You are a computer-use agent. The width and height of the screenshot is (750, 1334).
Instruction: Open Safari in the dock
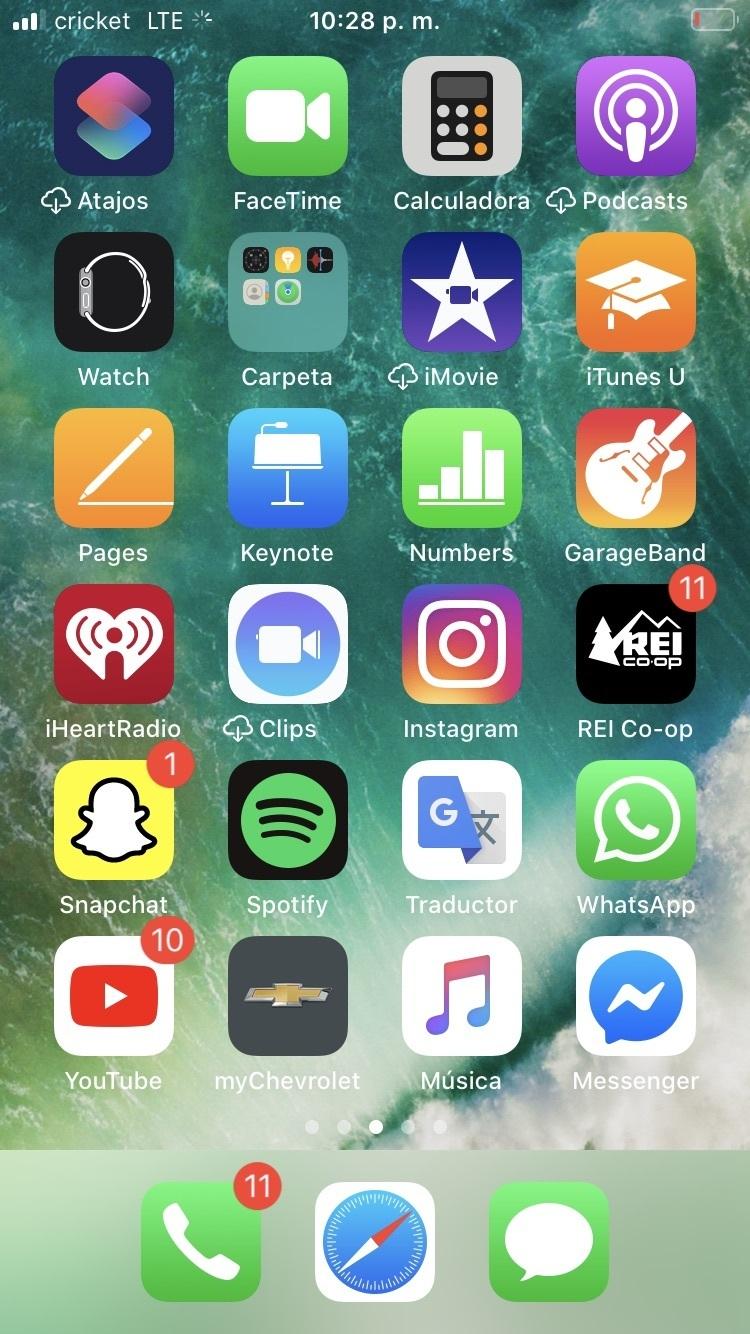[x=375, y=1242]
